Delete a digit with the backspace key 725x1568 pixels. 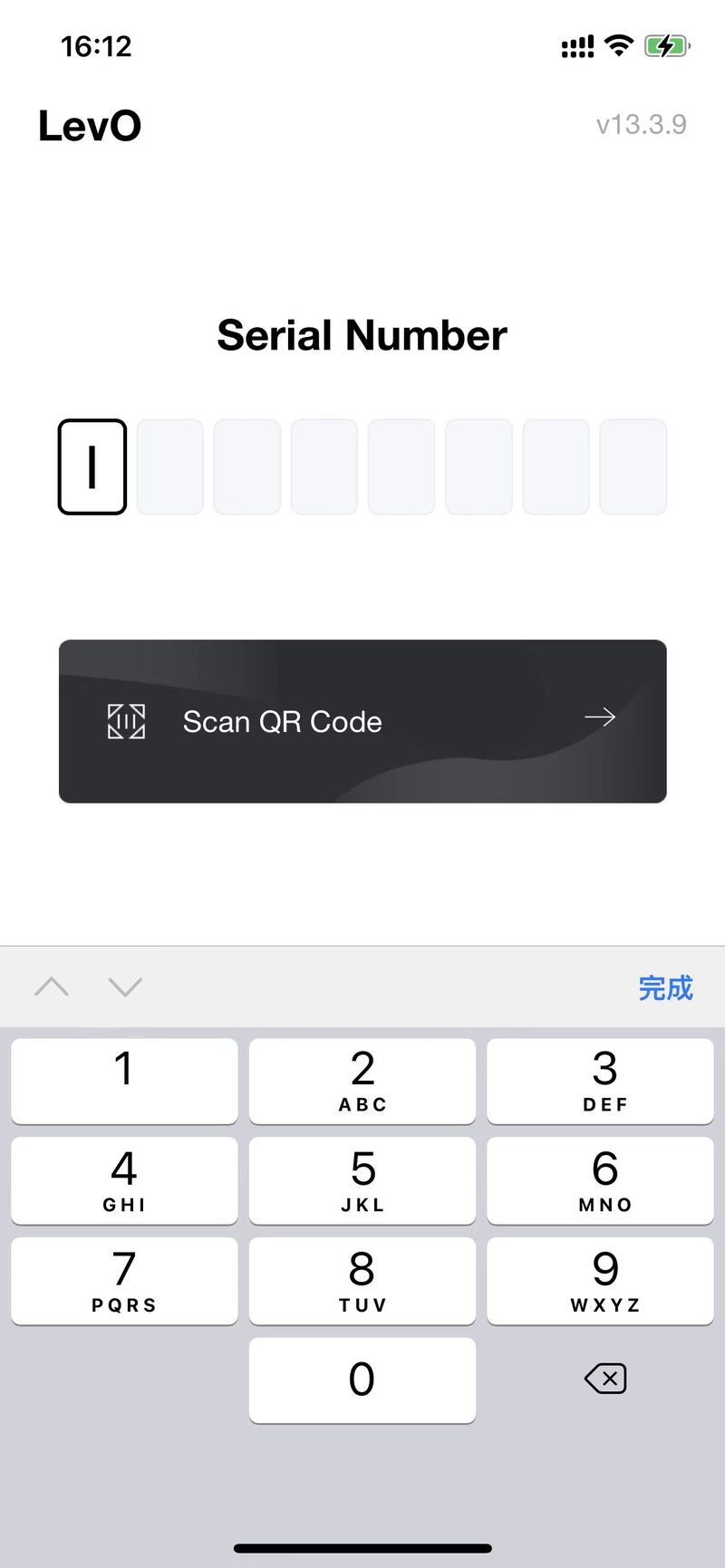(605, 1380)
